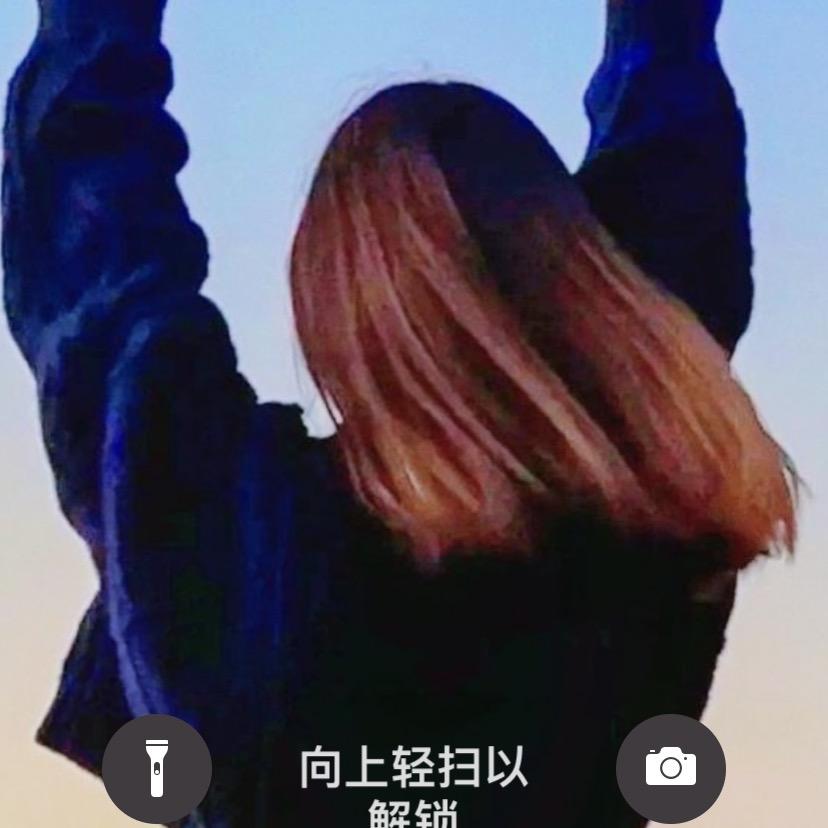Turn on the flashlight
828x828 pixels.
157,768
